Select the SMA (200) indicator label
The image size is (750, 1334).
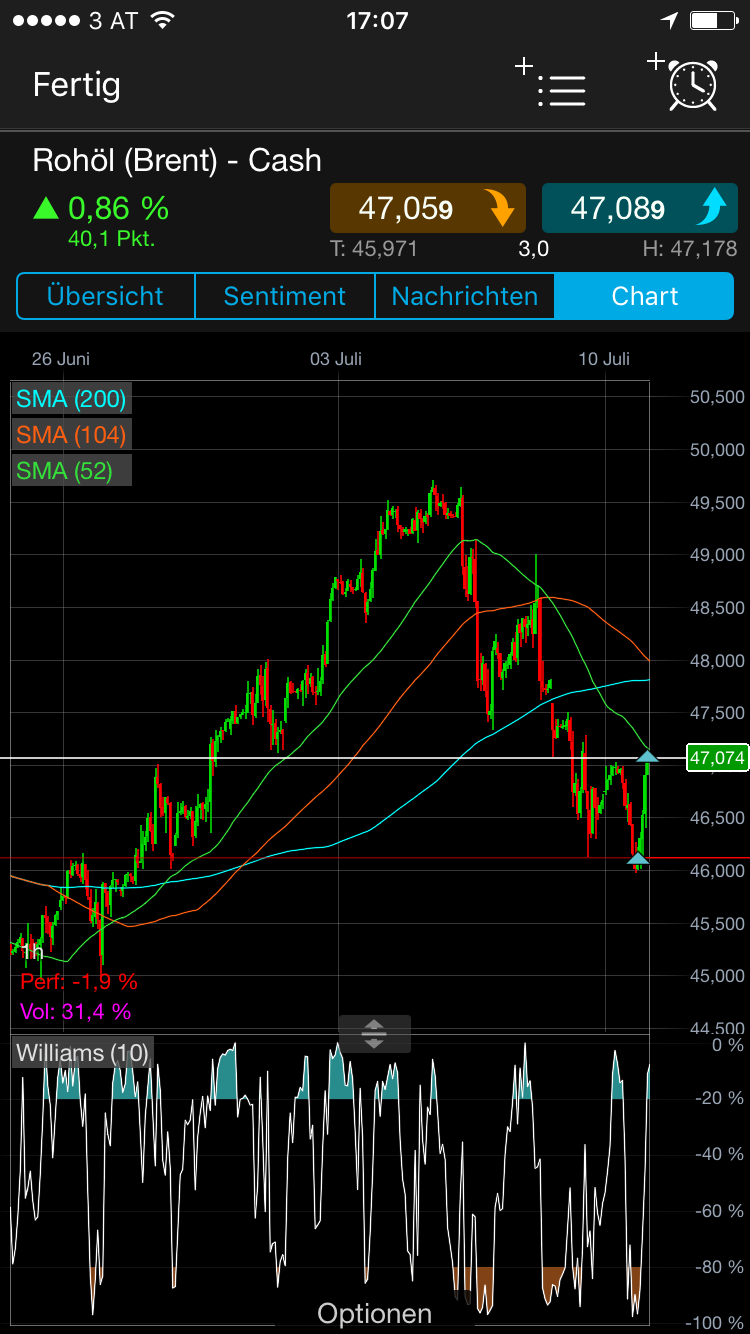click(71, 398)
